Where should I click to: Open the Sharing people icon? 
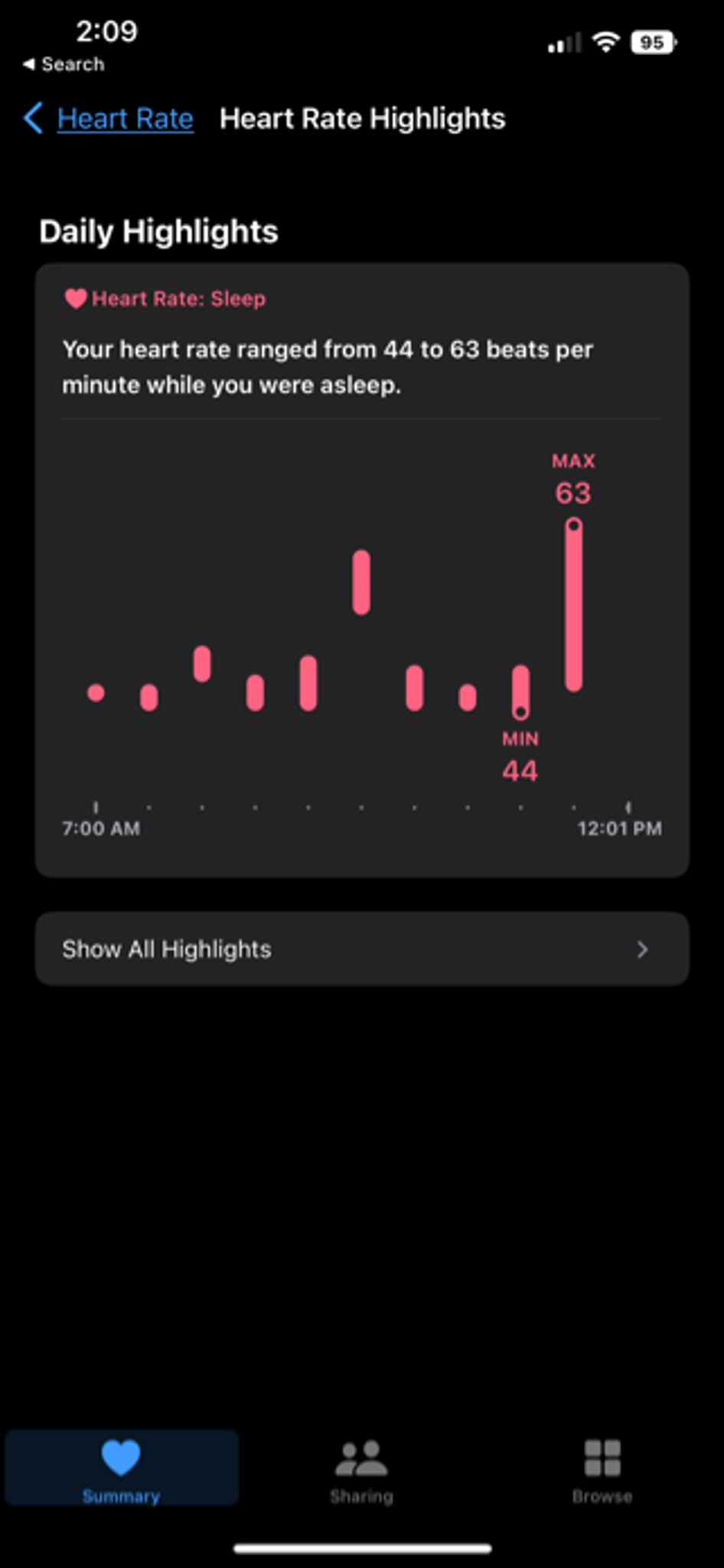(361, 1457)
